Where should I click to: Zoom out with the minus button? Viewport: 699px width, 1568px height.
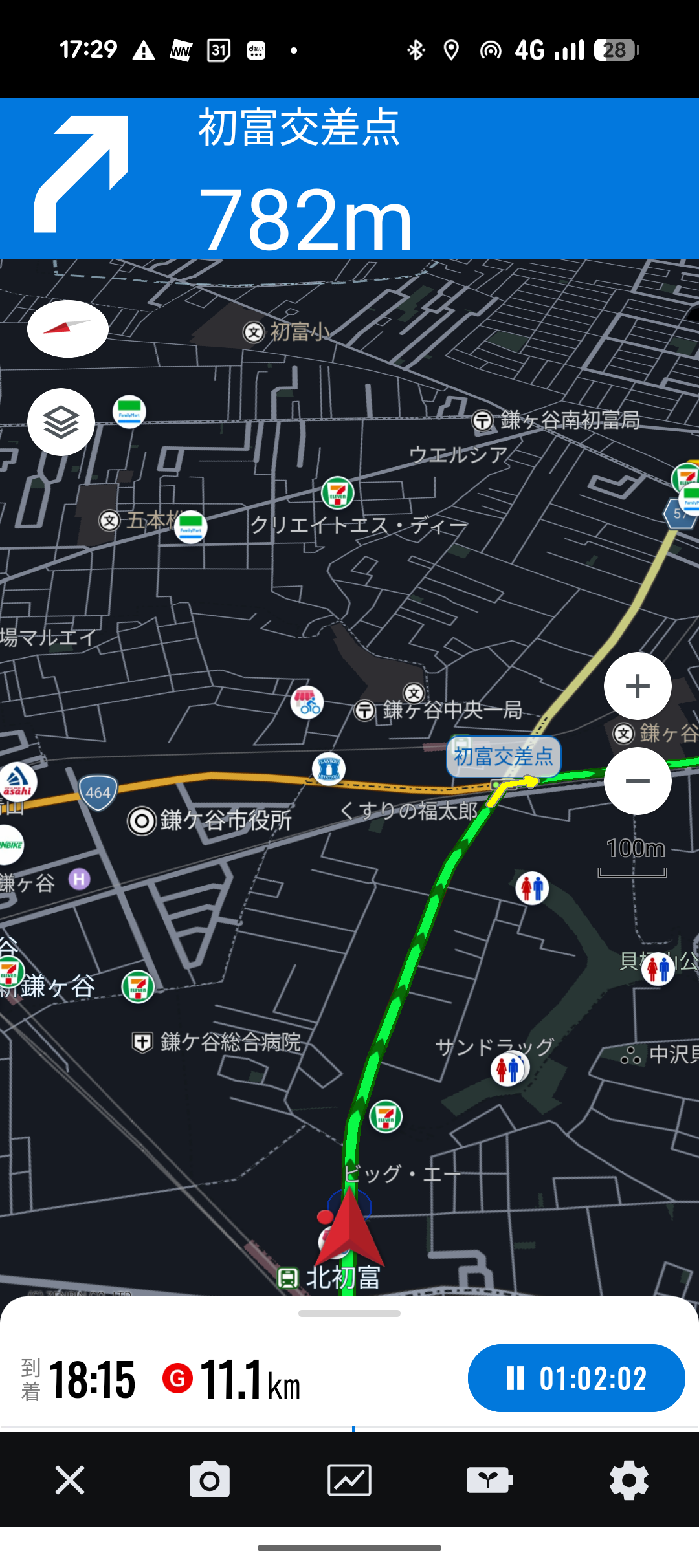tap(638, 781)
